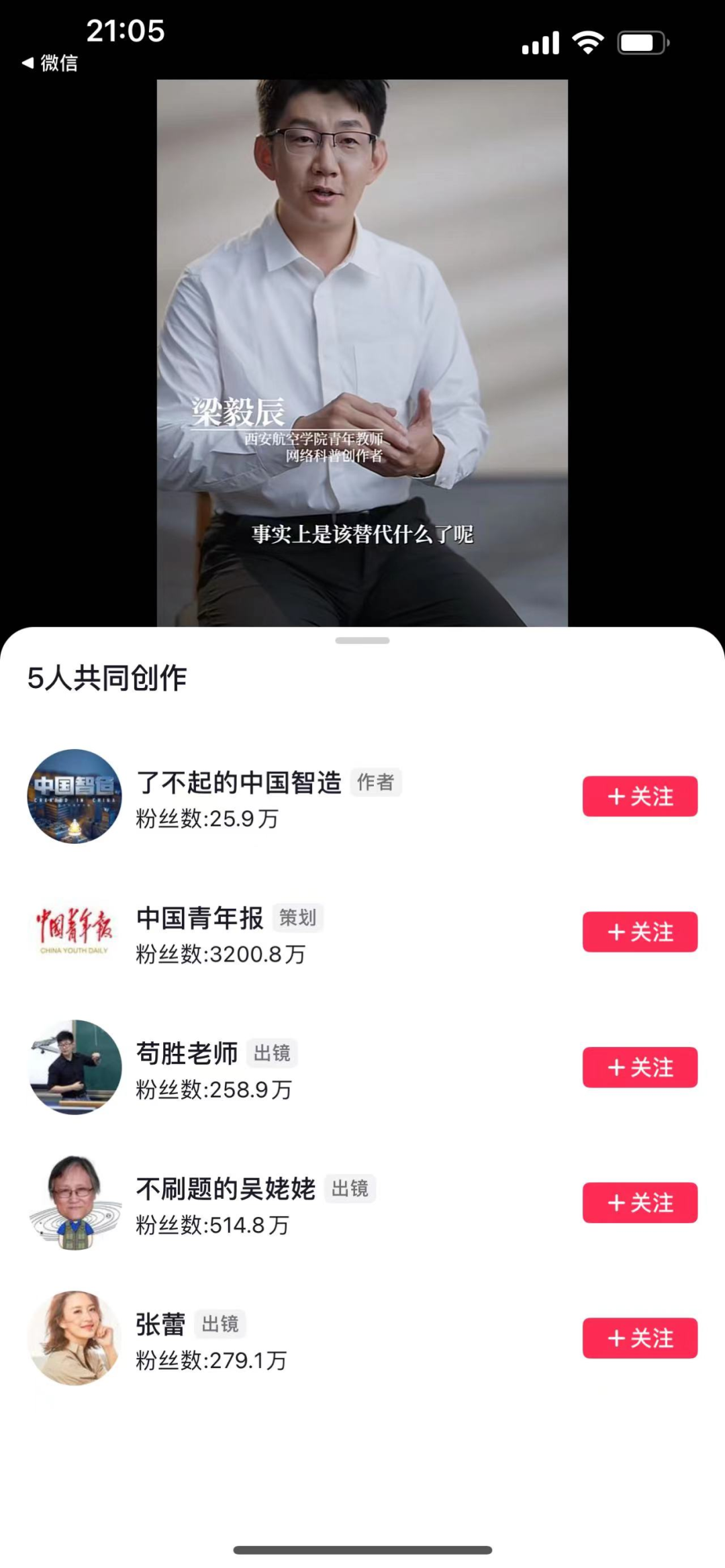View 不刷题的吴姥姥 profile

click(75, 1203)
